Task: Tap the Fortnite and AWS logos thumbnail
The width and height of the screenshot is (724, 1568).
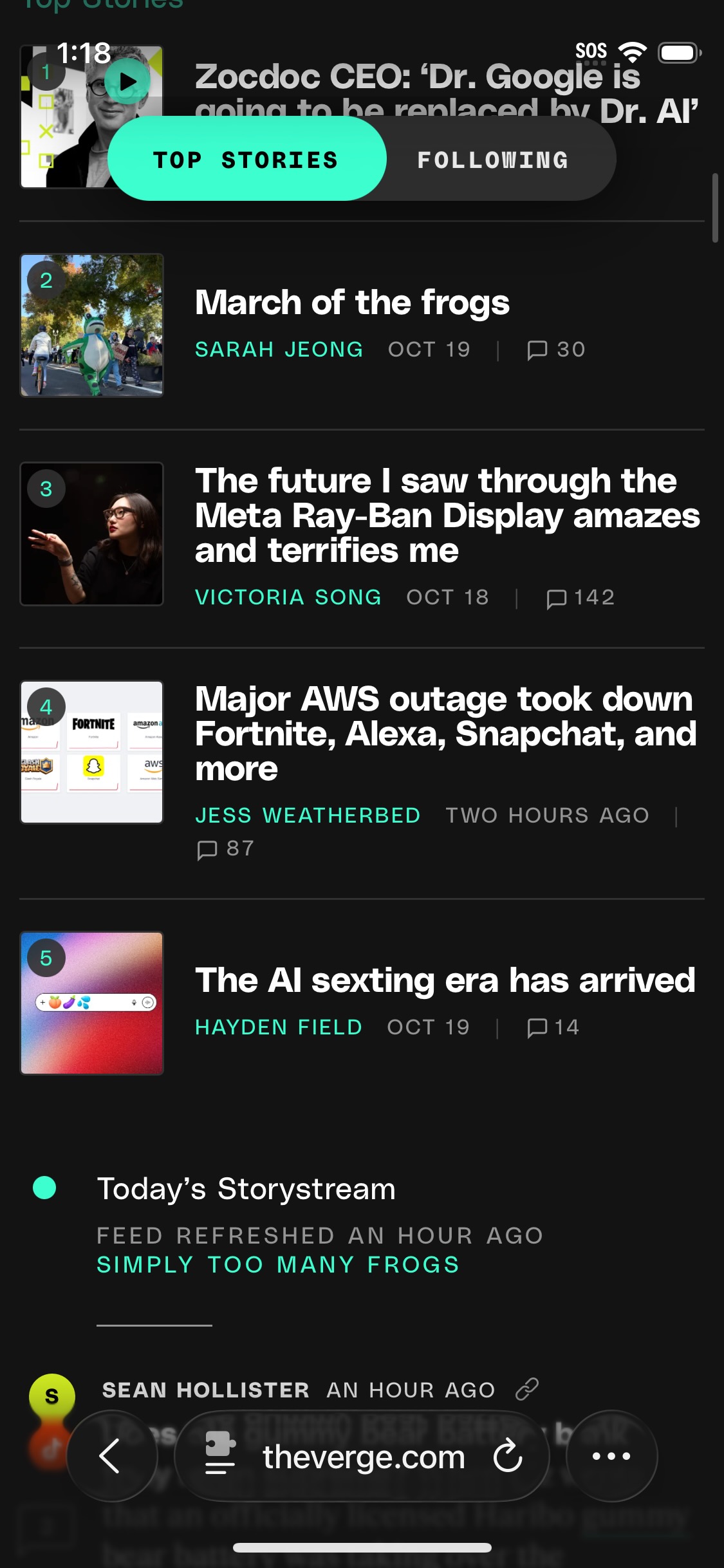Action: 92,752
